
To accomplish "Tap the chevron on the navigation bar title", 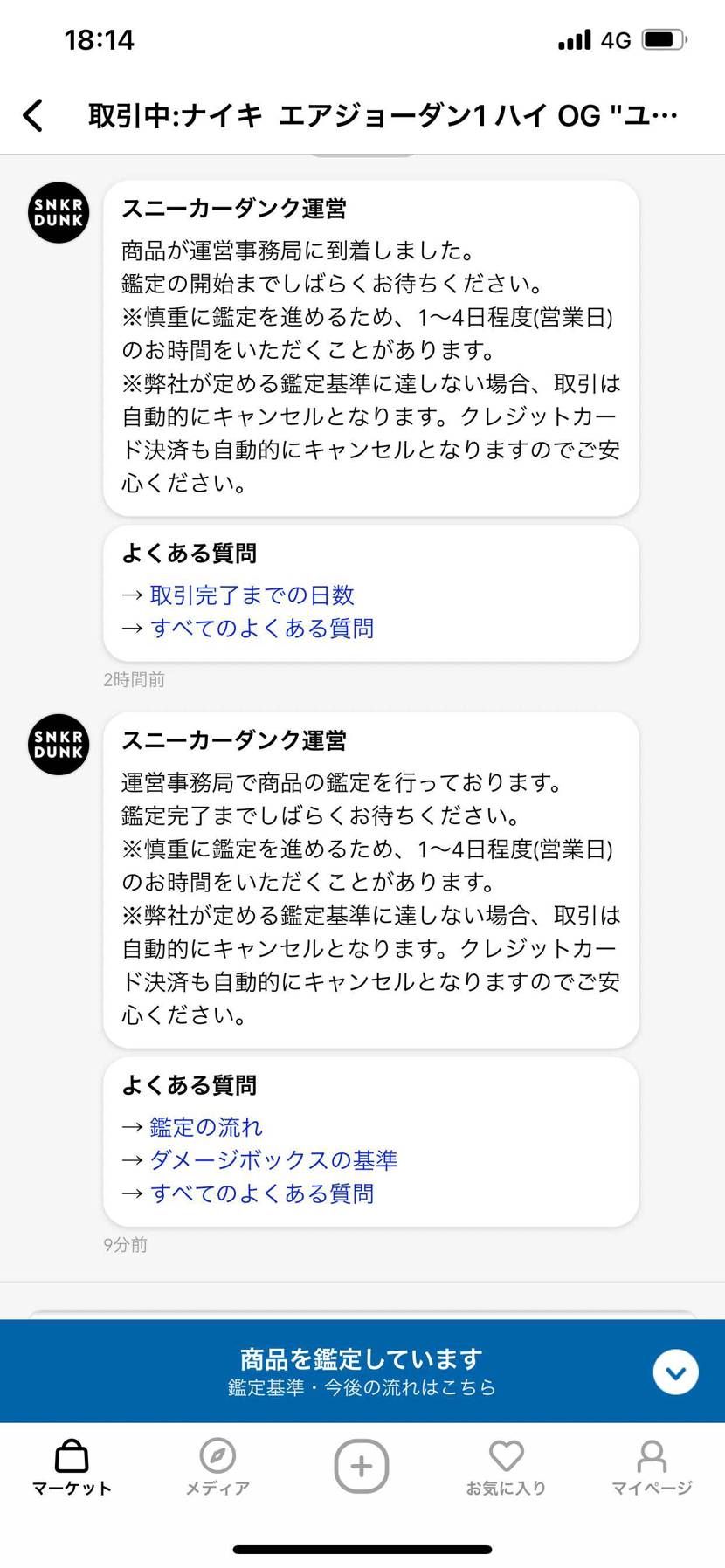I will (33, 114).
